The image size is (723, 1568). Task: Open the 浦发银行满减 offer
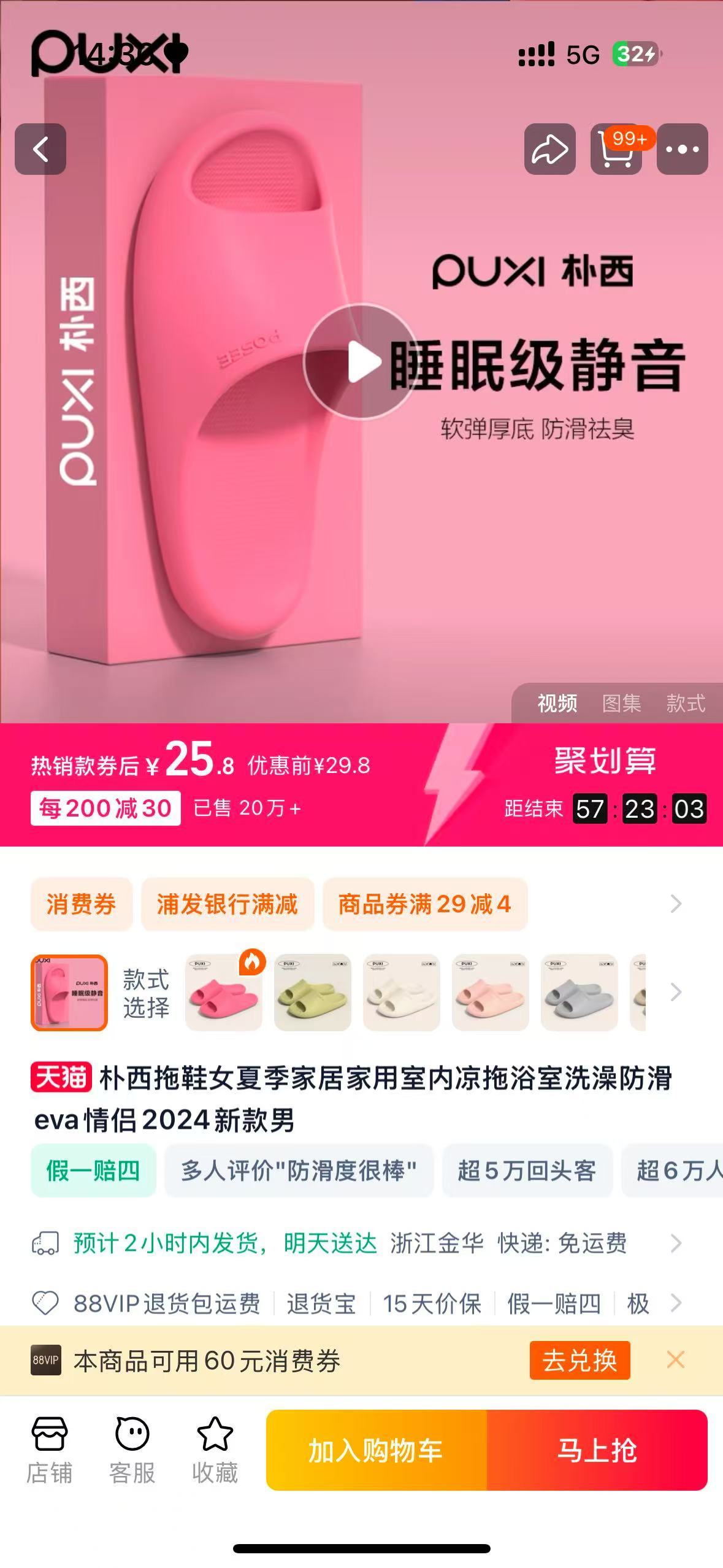pos(227,904)
